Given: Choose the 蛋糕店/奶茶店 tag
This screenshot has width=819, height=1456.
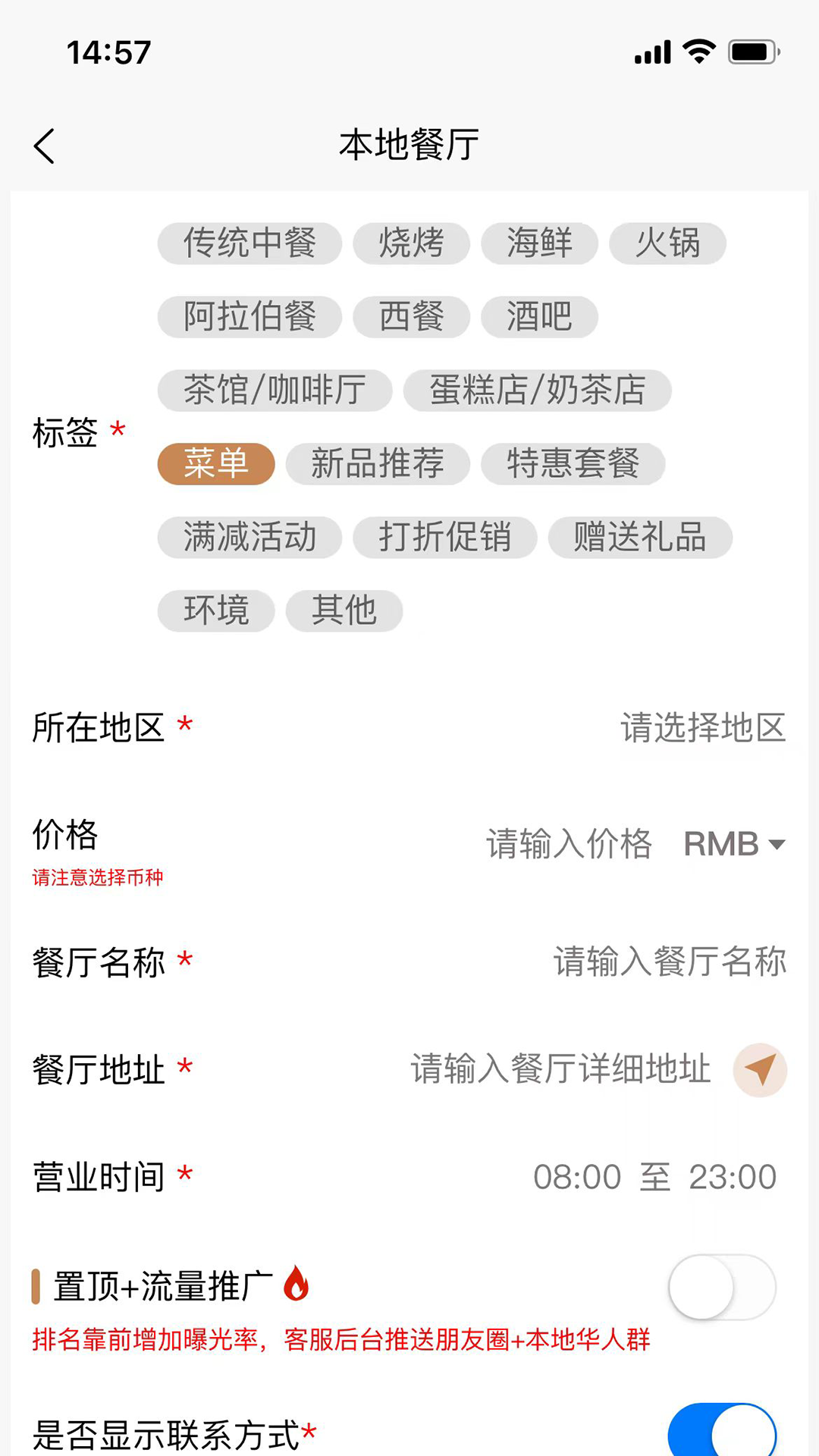Looking at the screenshot, I should coord(537,391).
